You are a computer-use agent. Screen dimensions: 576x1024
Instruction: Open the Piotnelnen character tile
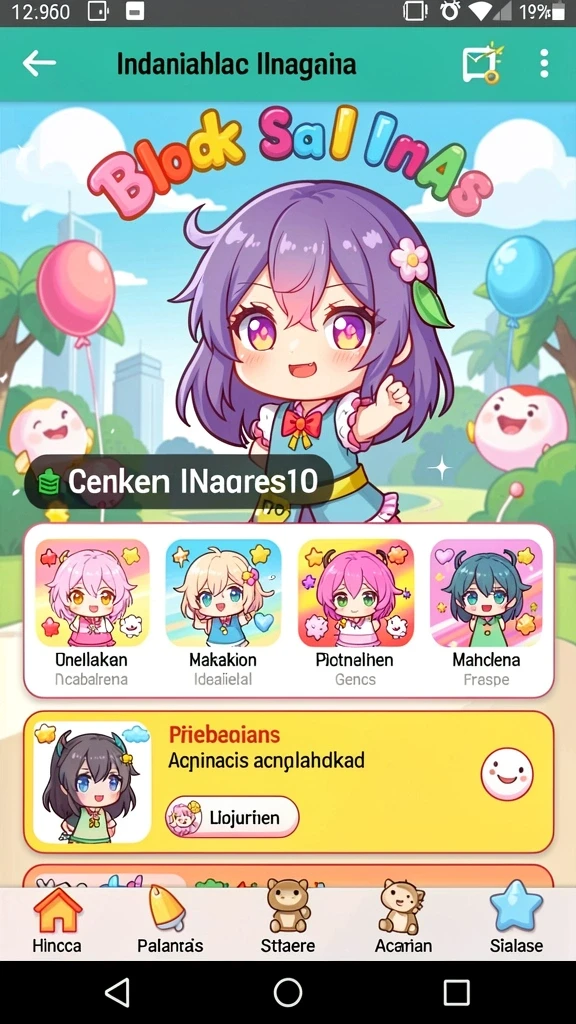[x=355, y=613]
